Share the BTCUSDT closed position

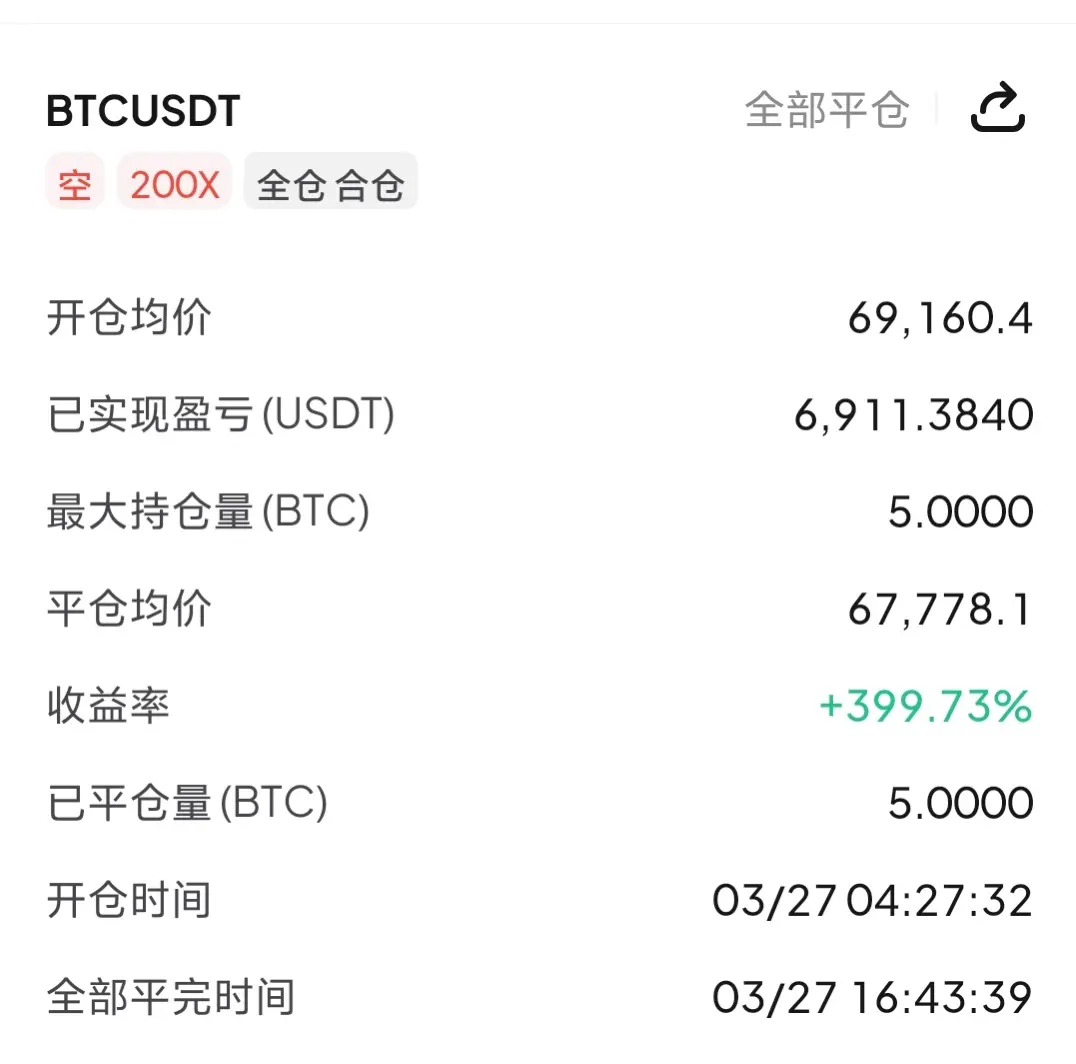997,108
